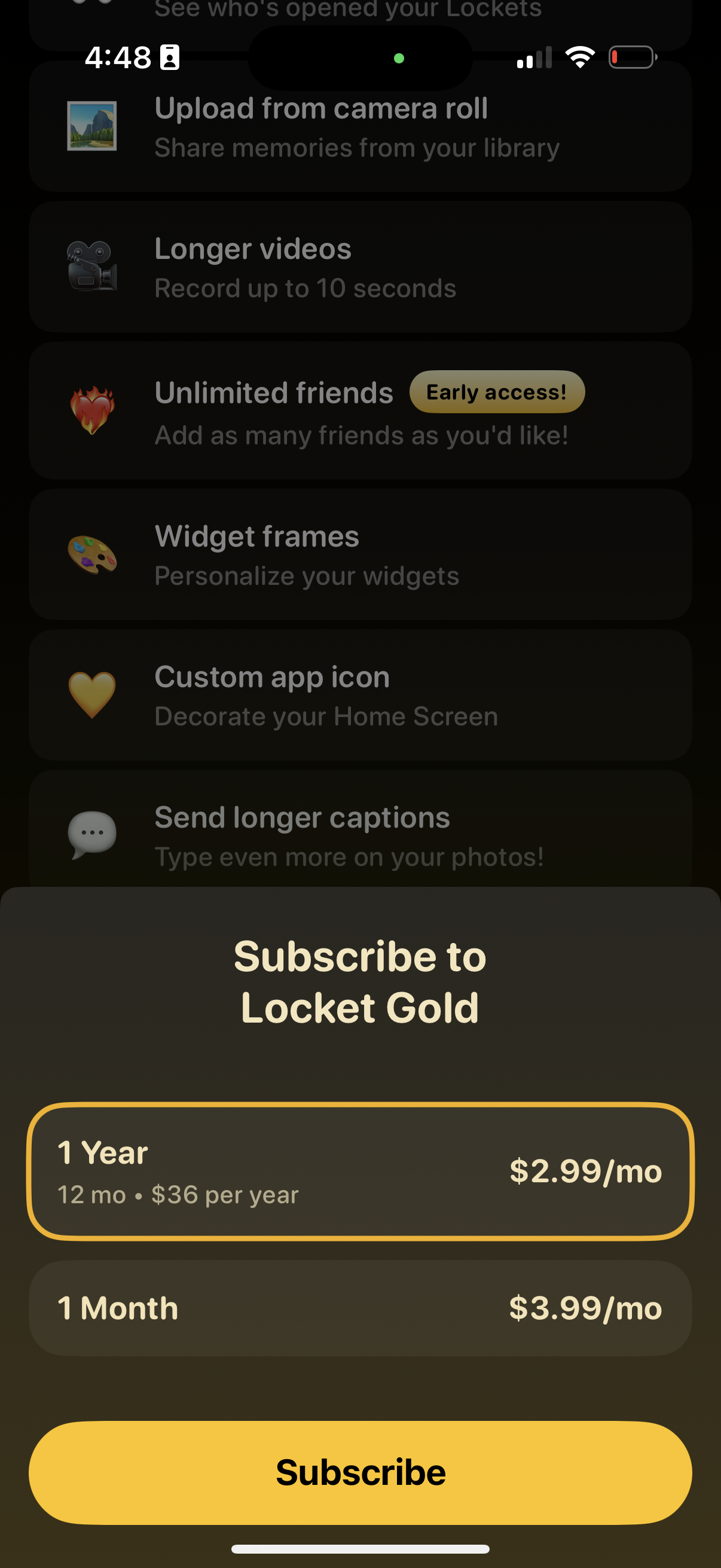Click the 4:48 time display

point(118,57)
